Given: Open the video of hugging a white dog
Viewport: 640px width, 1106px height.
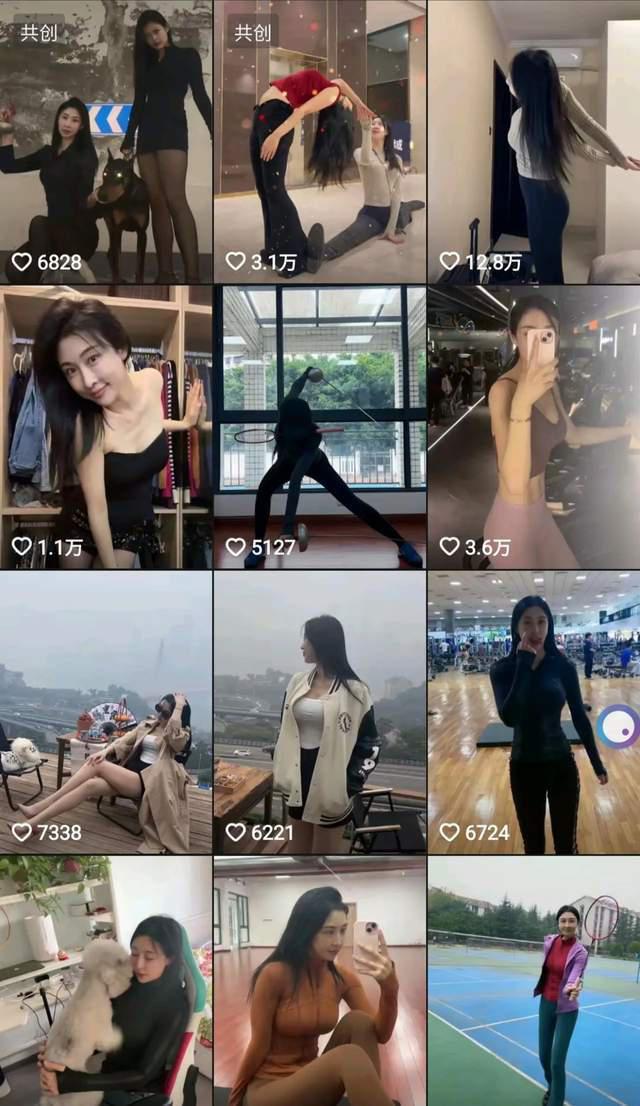Looking at the screenshot, I should point(106,980).
